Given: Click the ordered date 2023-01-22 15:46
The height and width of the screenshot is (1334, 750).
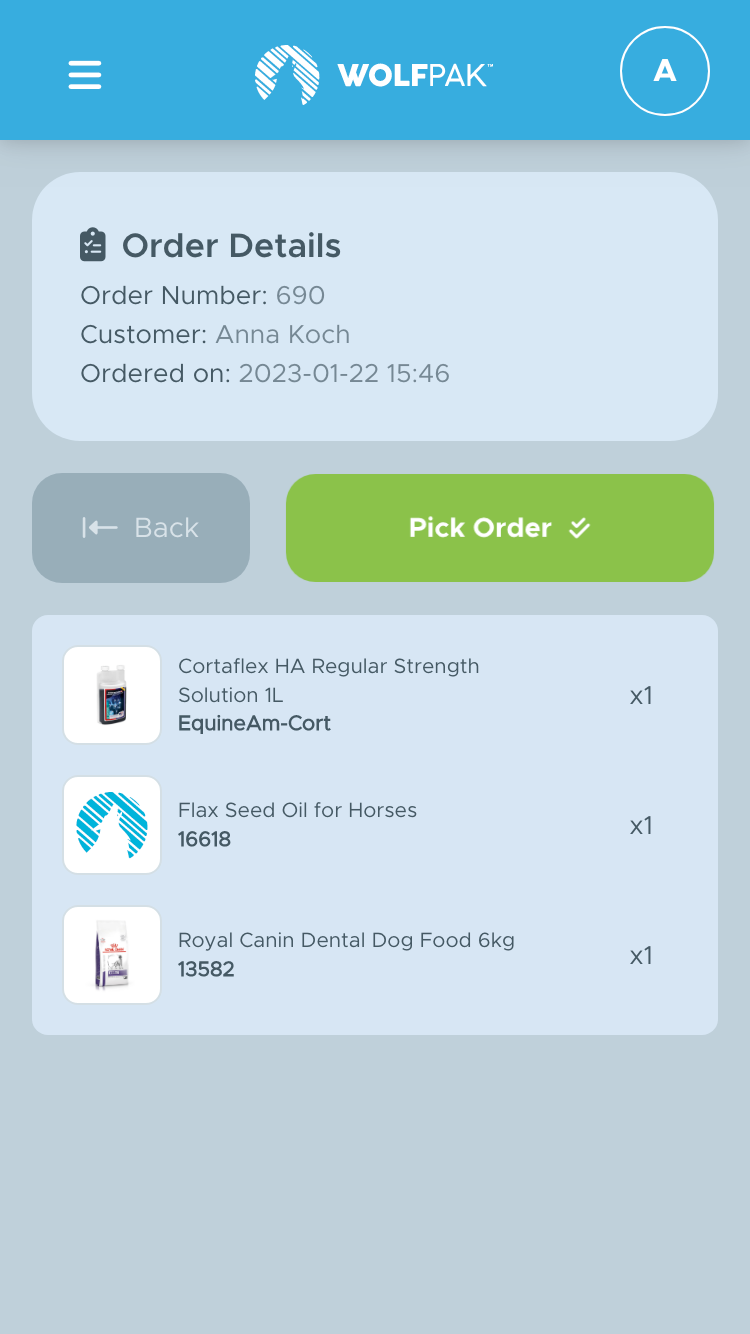Looking at the screenshot, I should (344, 373).
